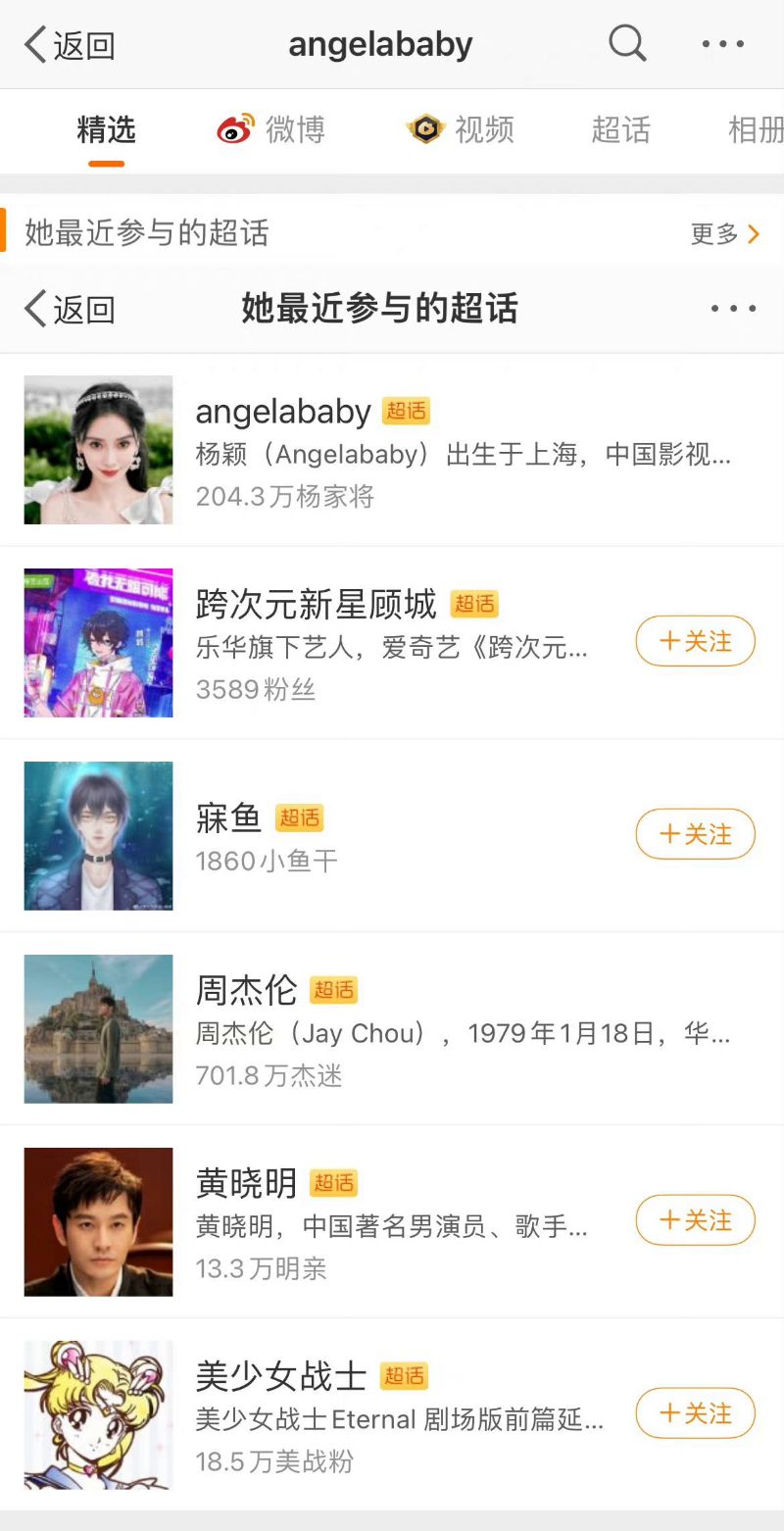Screen dimensions: 784x1531
Task: Open more options for 她最近参与的超话 list
Action: click(733, 309)
